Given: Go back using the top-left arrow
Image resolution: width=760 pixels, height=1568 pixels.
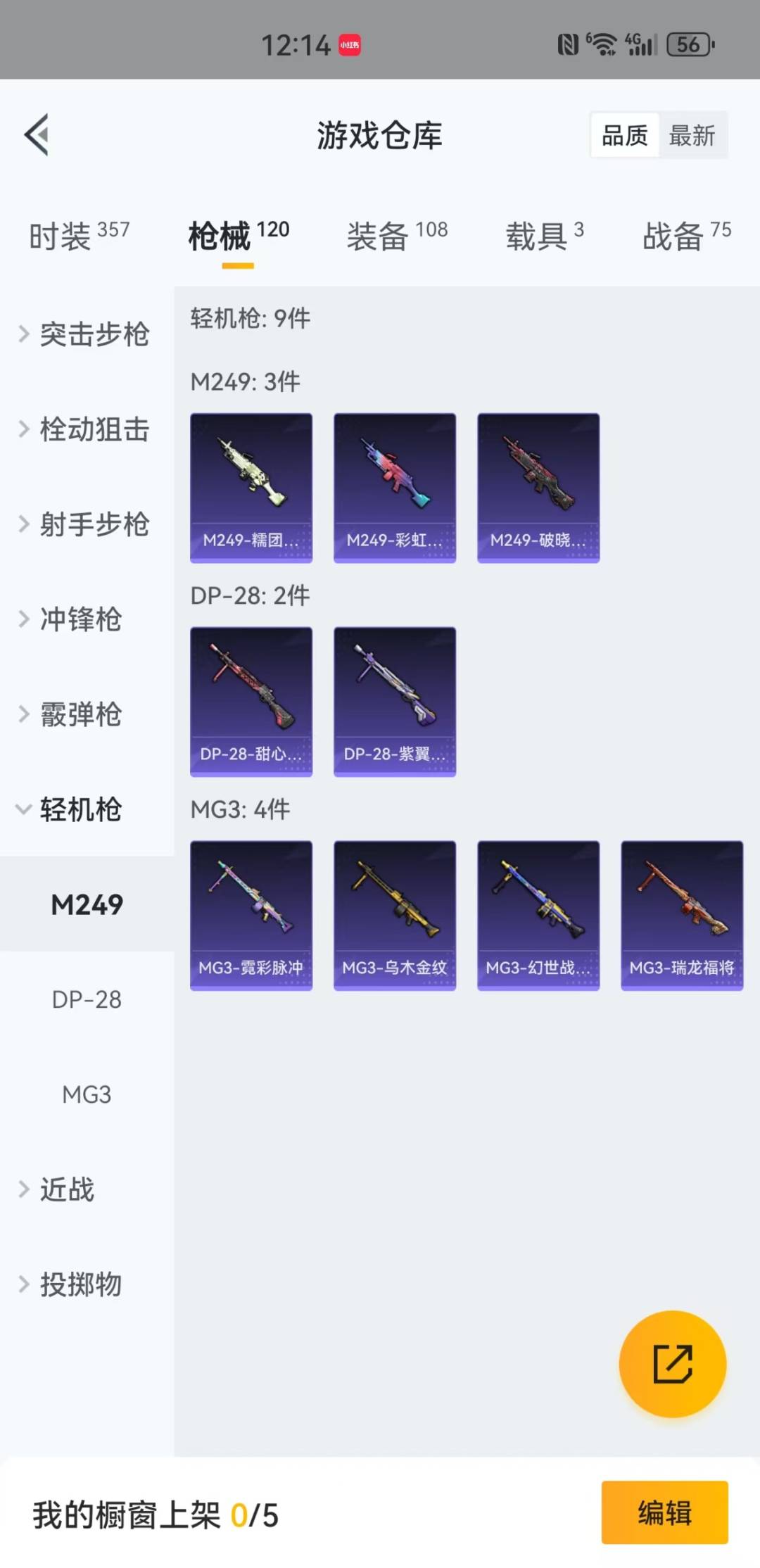Looking at the screenshot, I should tap(37, 134).
